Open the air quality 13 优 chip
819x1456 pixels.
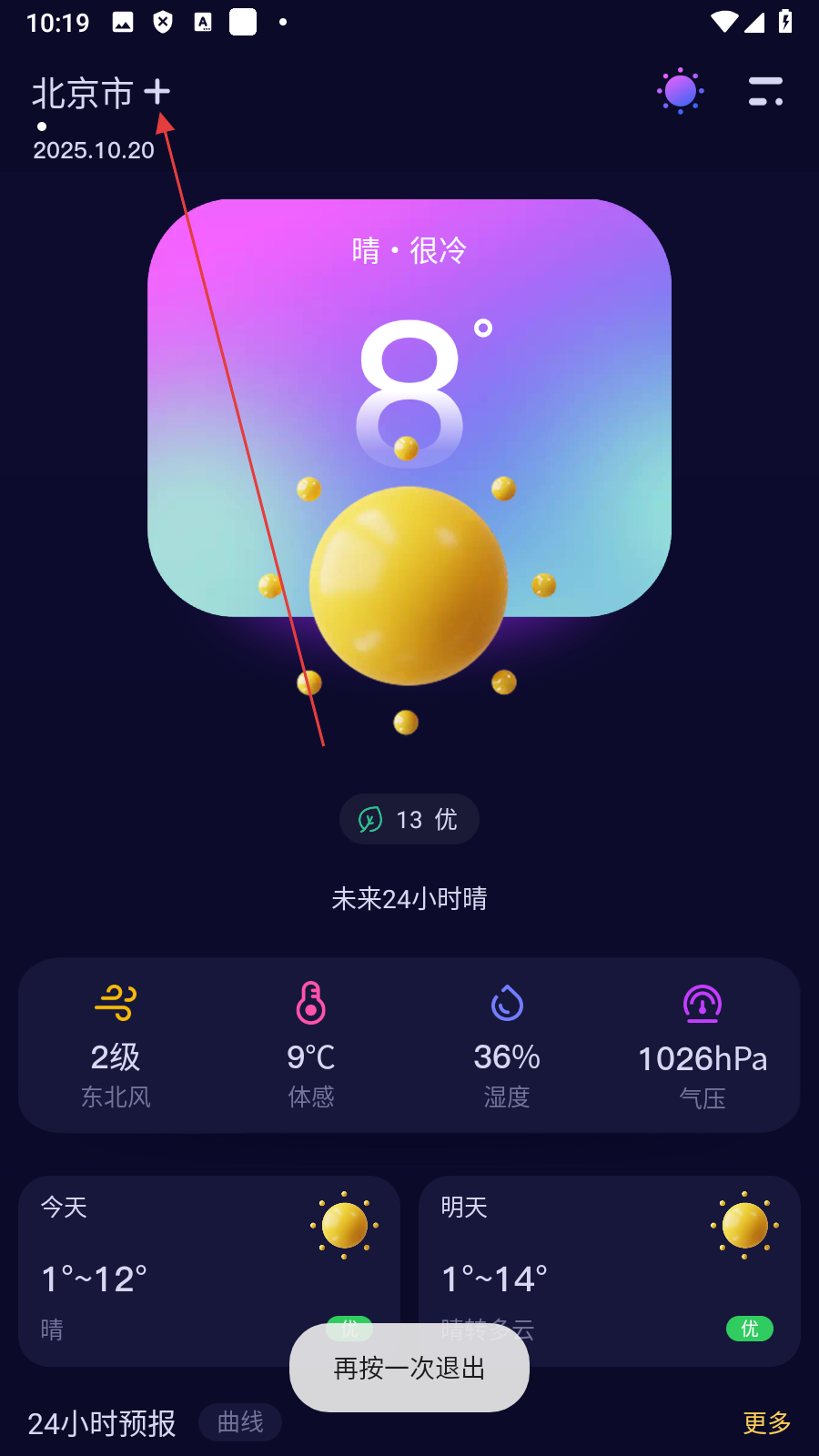[409, 819]
